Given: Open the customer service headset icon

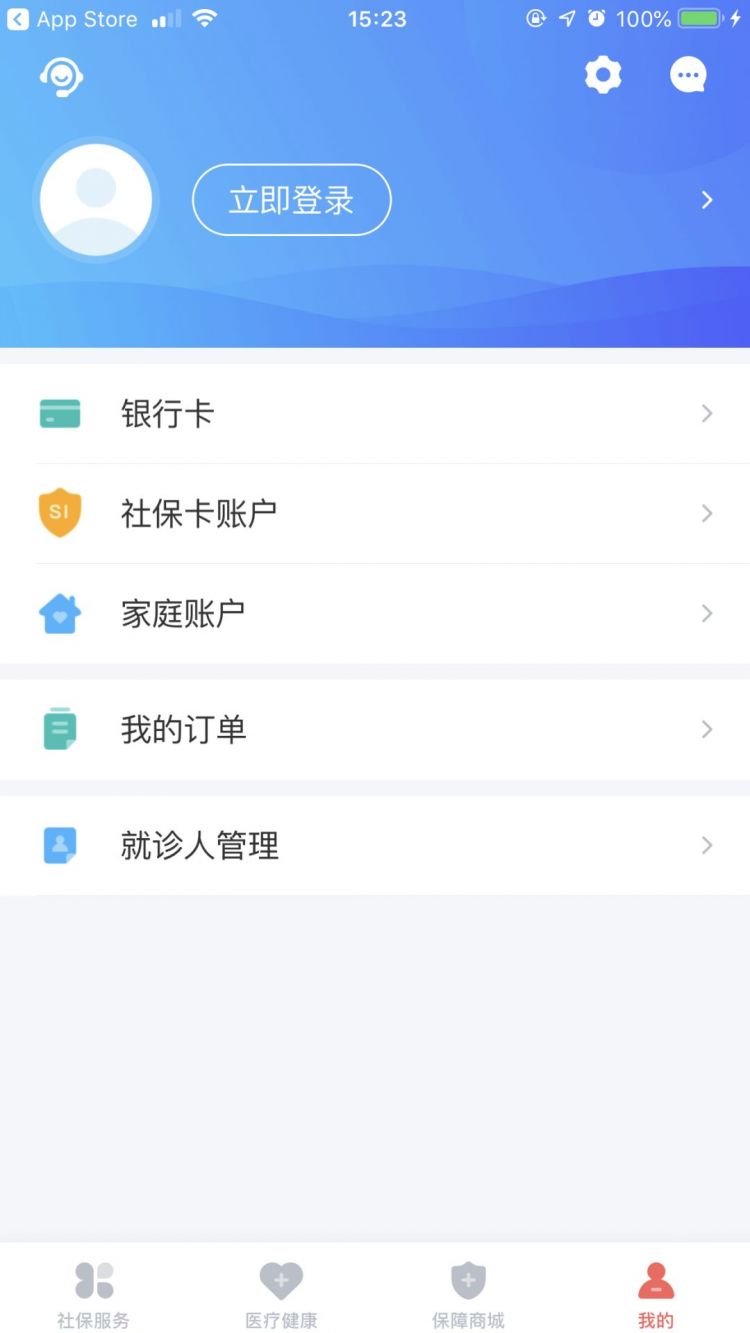Looking at the screenshot, I should click(61, 76).
